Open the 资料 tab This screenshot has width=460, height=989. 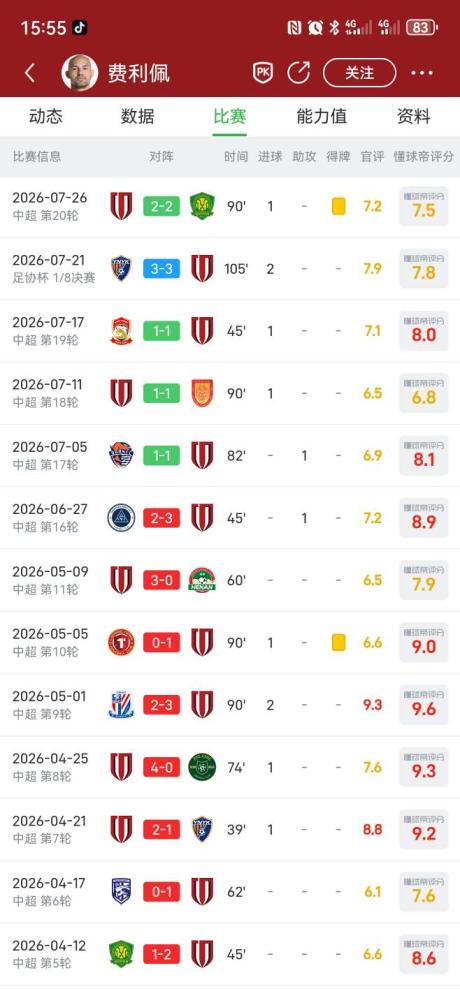(x=414, y=116)
